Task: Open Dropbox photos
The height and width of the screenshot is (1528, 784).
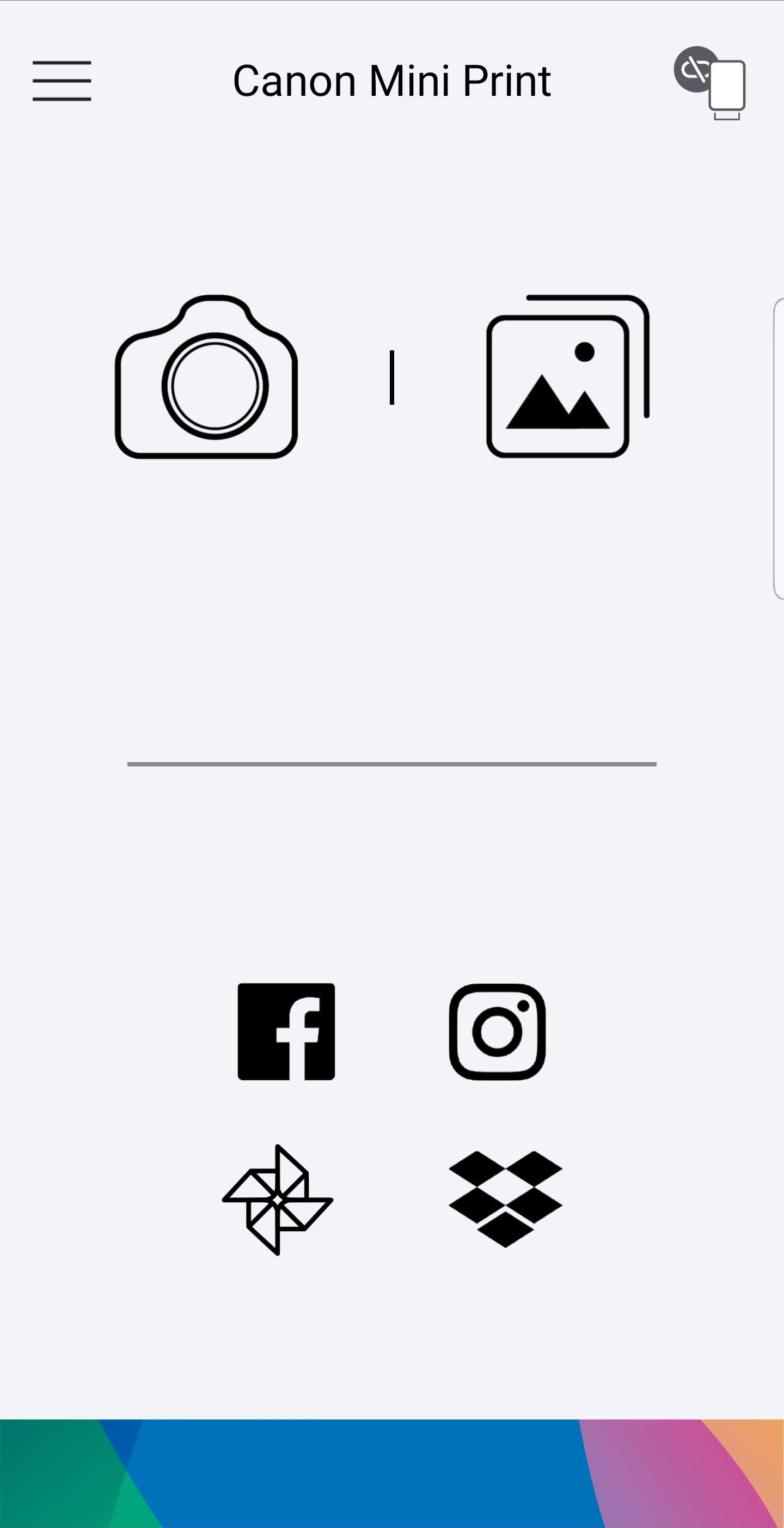Action: pos(505,1199)
